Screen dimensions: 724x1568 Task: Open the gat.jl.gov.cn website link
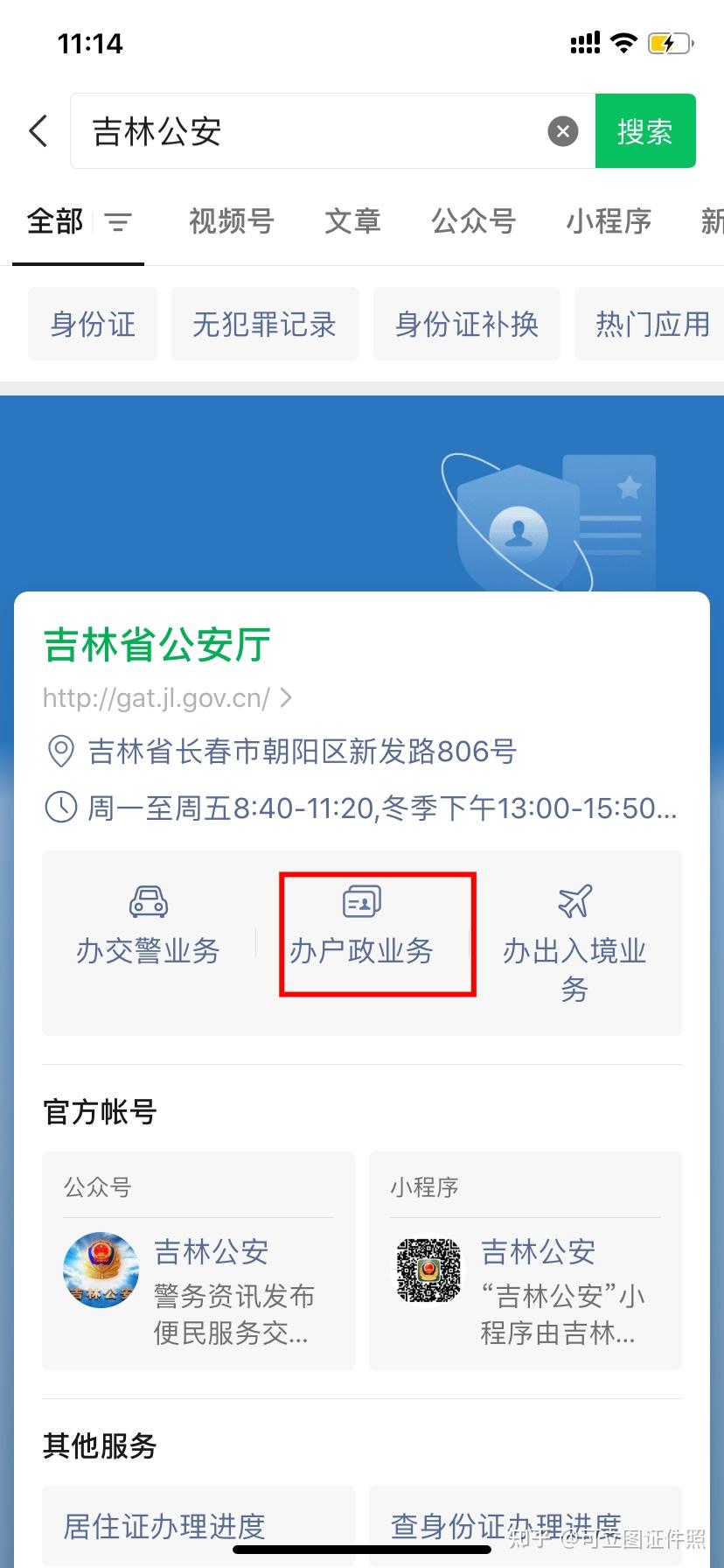click(x=167, y=698)
